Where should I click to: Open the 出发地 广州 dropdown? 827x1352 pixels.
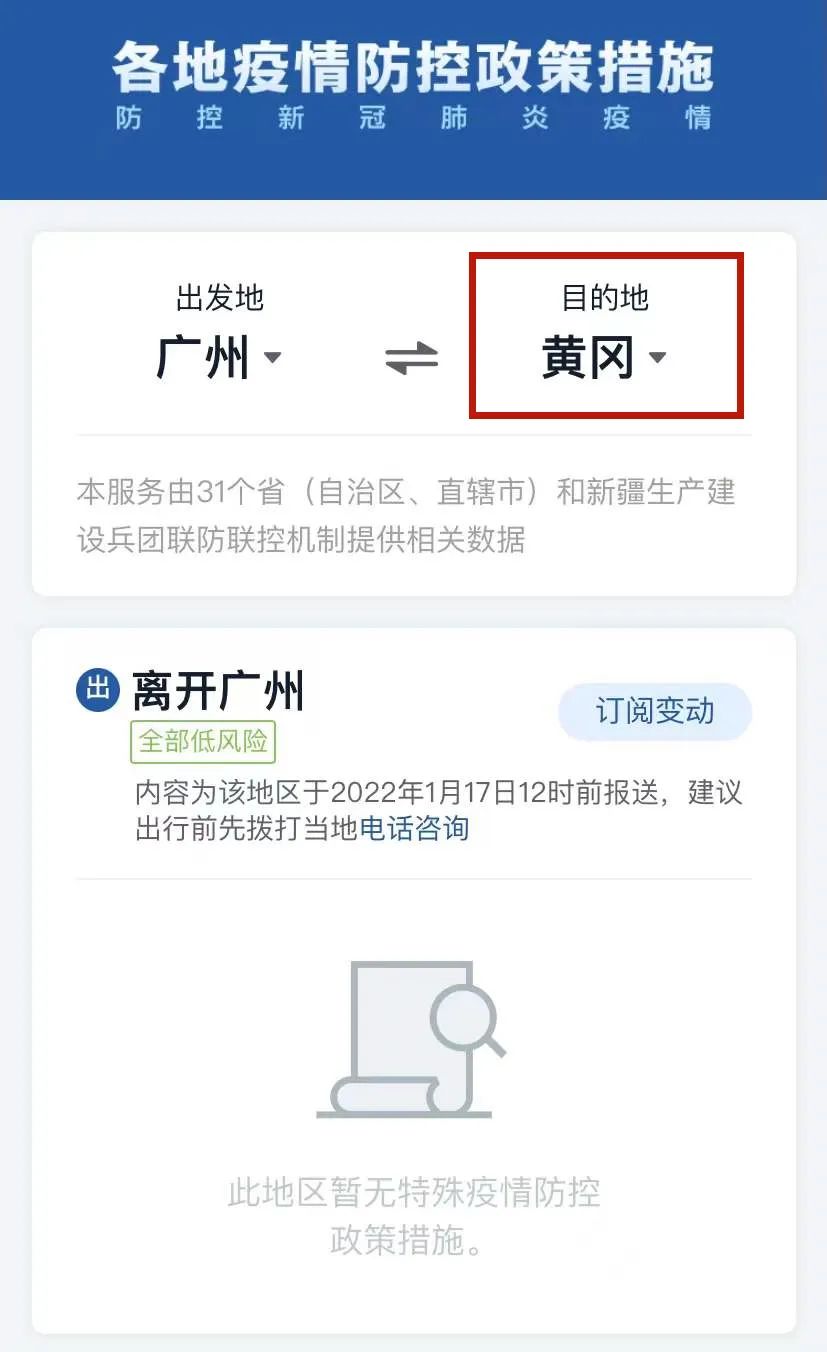click(x=219, y=356)
